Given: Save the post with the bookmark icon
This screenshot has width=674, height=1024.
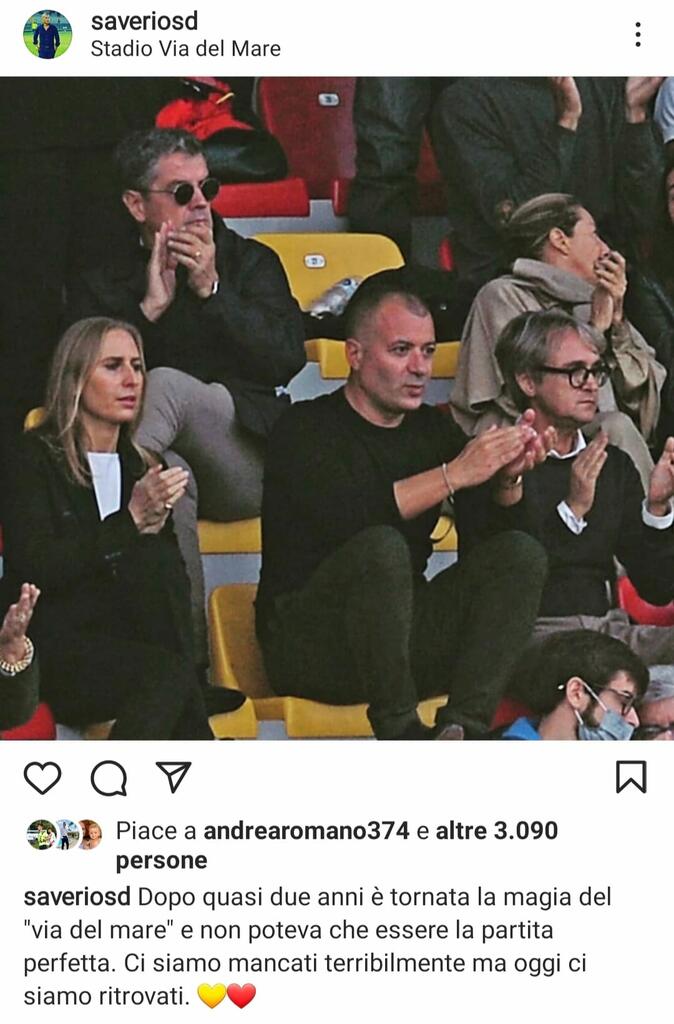Looking at the screenshot, I should click(630, 777).
